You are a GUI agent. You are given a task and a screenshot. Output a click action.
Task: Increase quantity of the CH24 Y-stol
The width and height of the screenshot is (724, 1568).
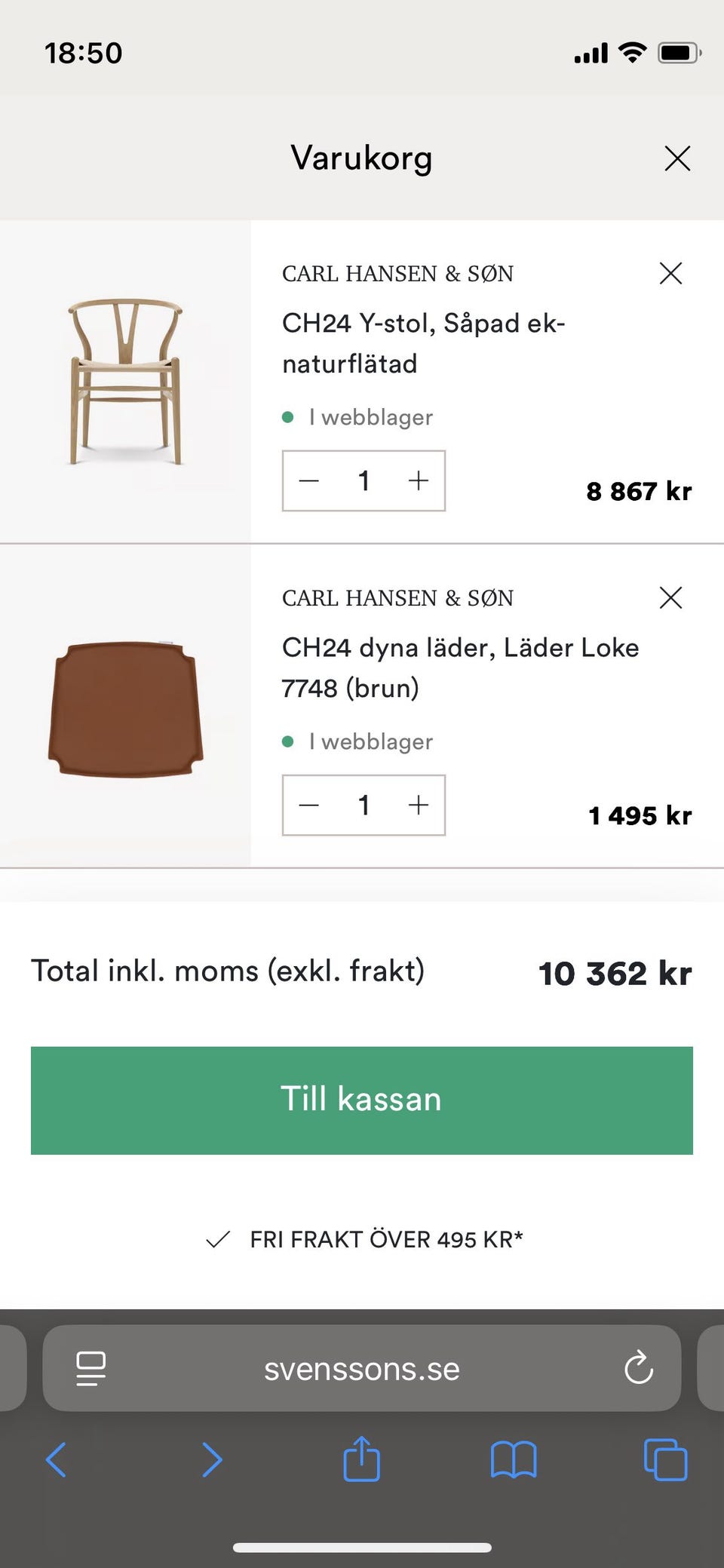(419, 480)
